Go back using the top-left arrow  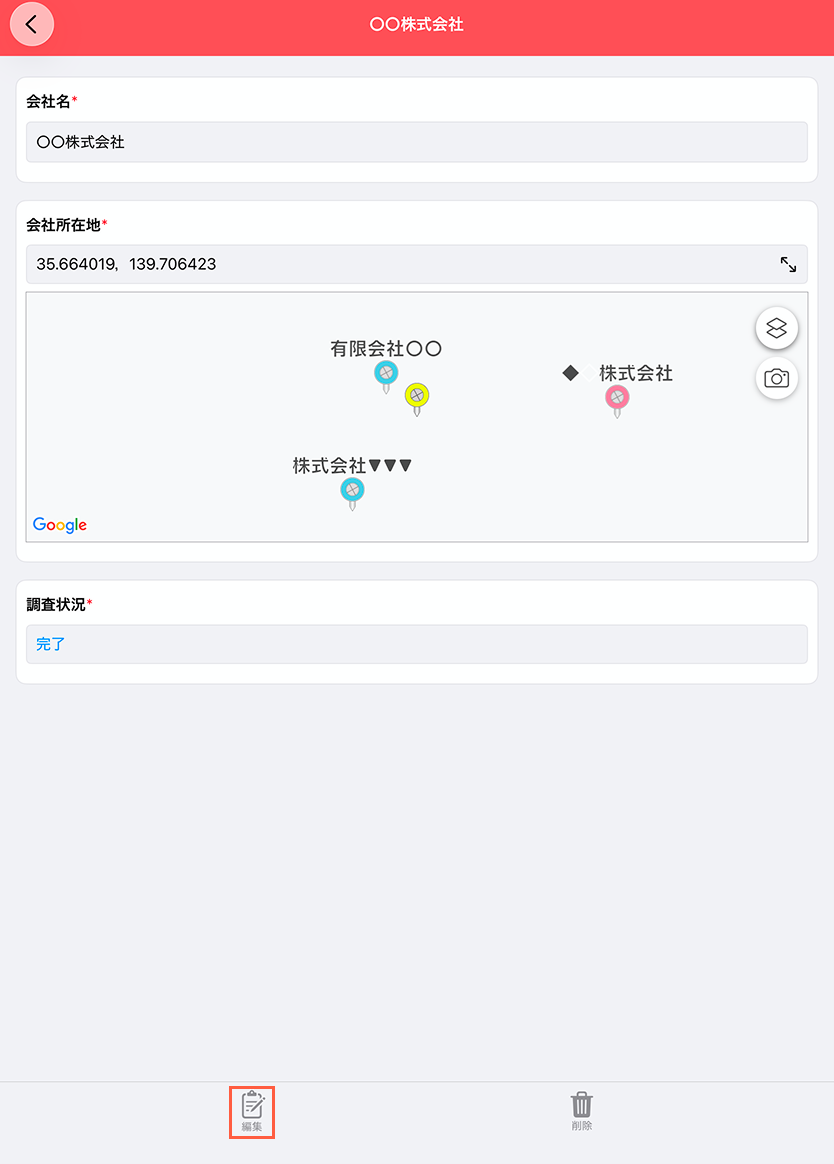click(32, 25)
